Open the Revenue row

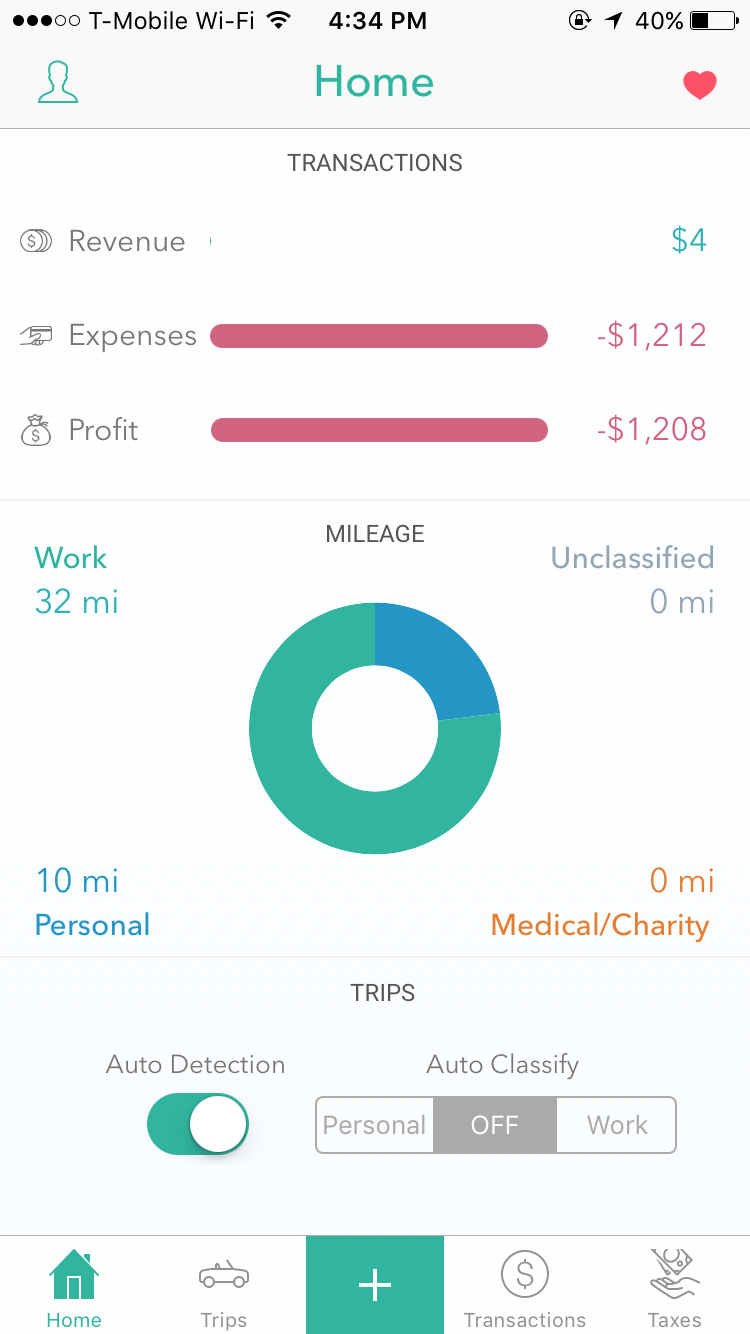click(x=375, y=241)
